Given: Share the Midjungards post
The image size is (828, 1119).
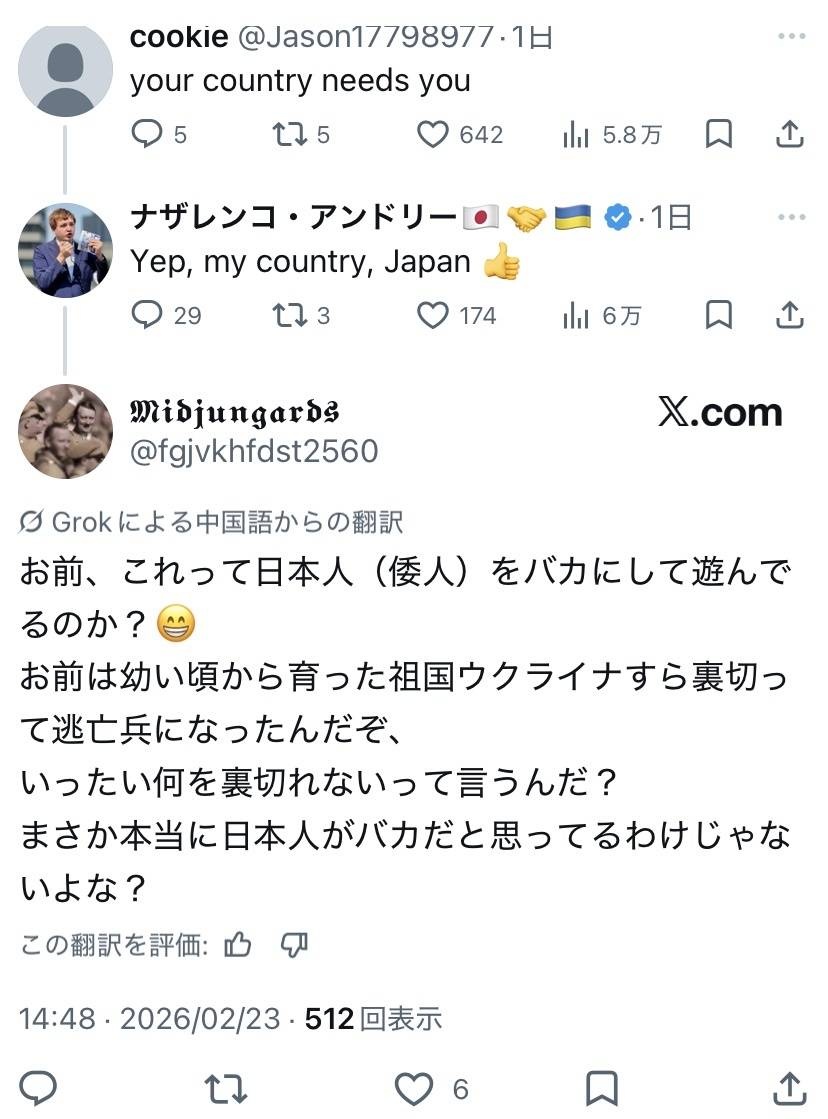Looking at the screenshot, I should pos(789,1088).
